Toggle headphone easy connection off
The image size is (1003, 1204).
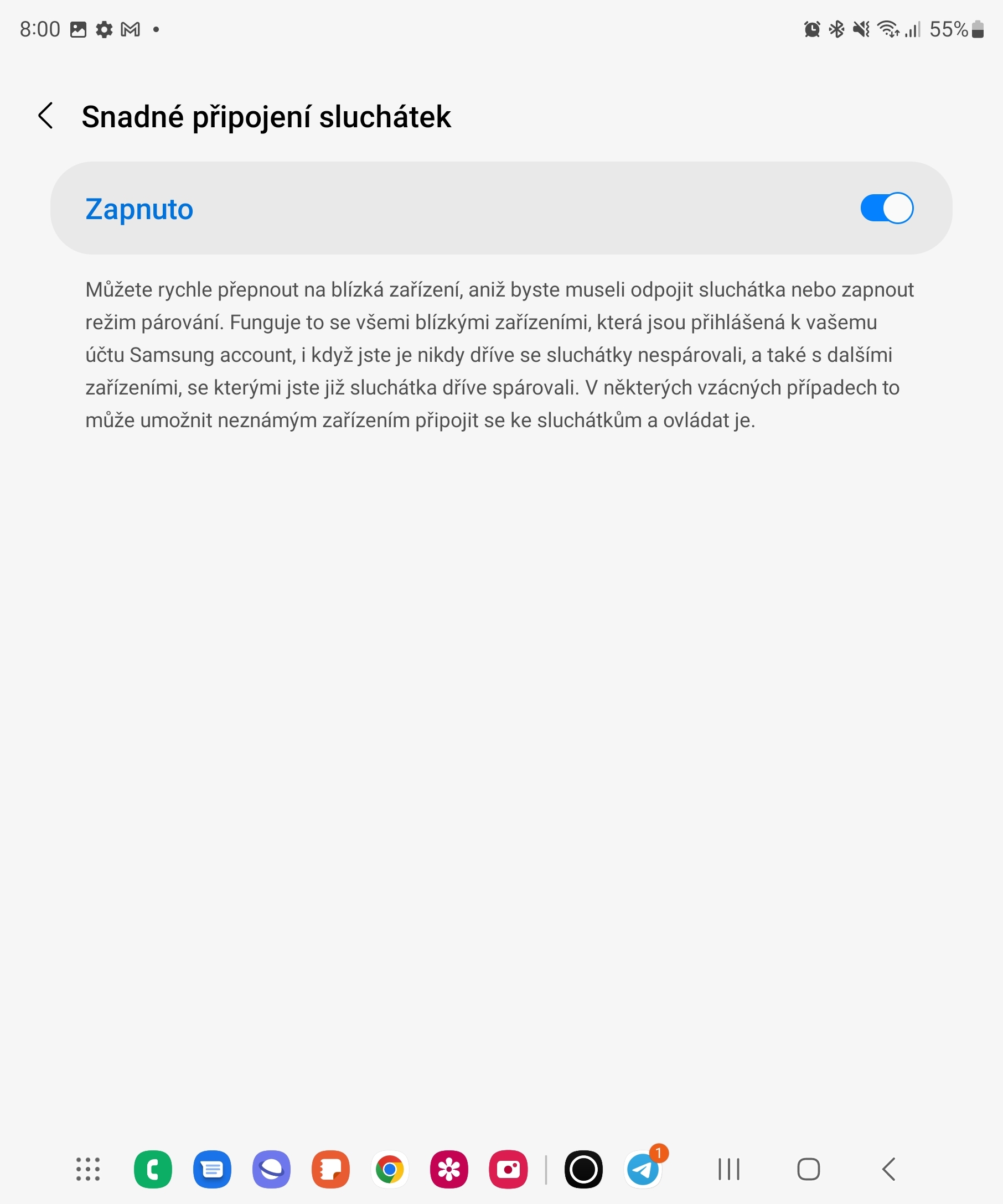(886, 209)
